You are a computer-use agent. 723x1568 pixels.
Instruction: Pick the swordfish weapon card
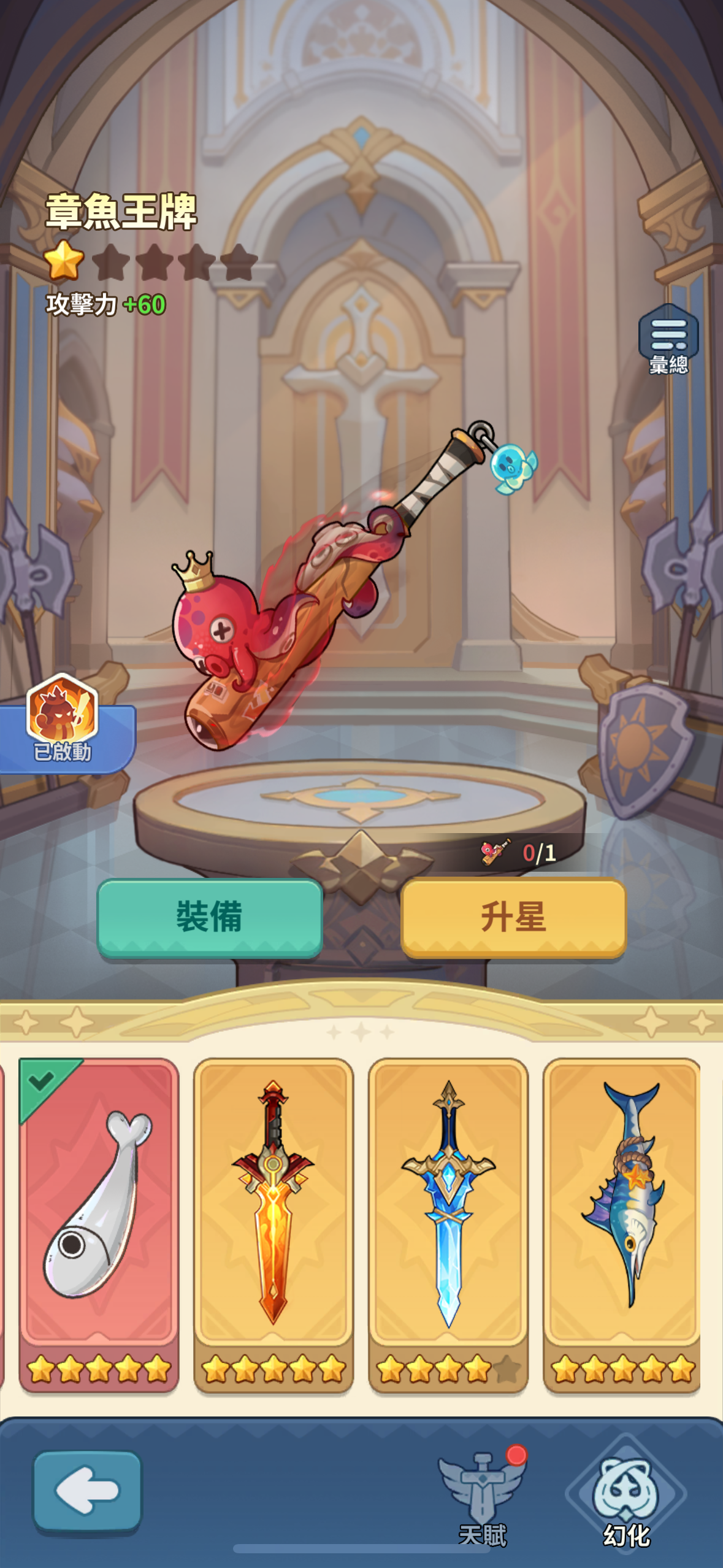622,1223
